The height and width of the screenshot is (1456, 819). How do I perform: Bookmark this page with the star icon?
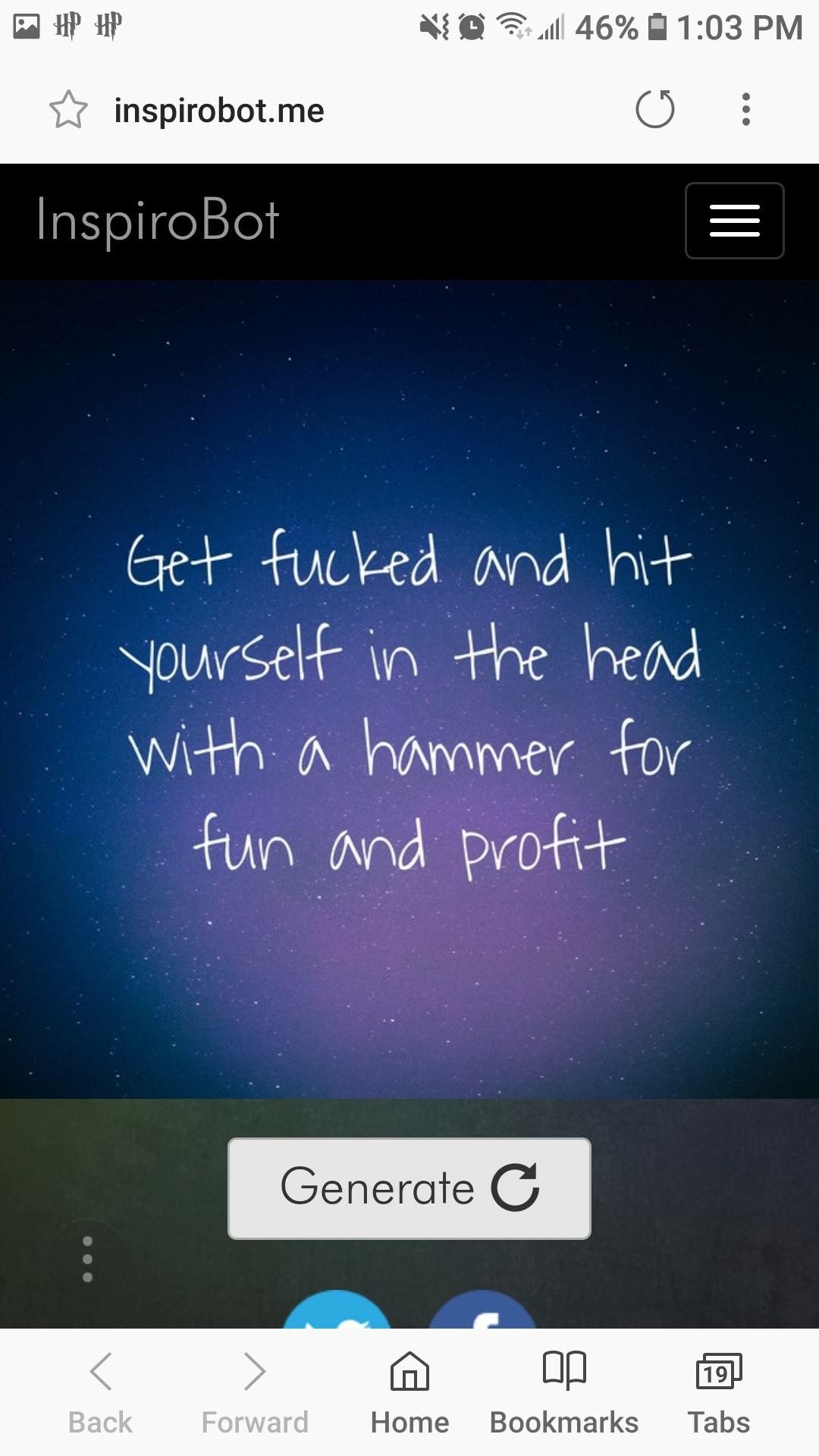[68, 110]
